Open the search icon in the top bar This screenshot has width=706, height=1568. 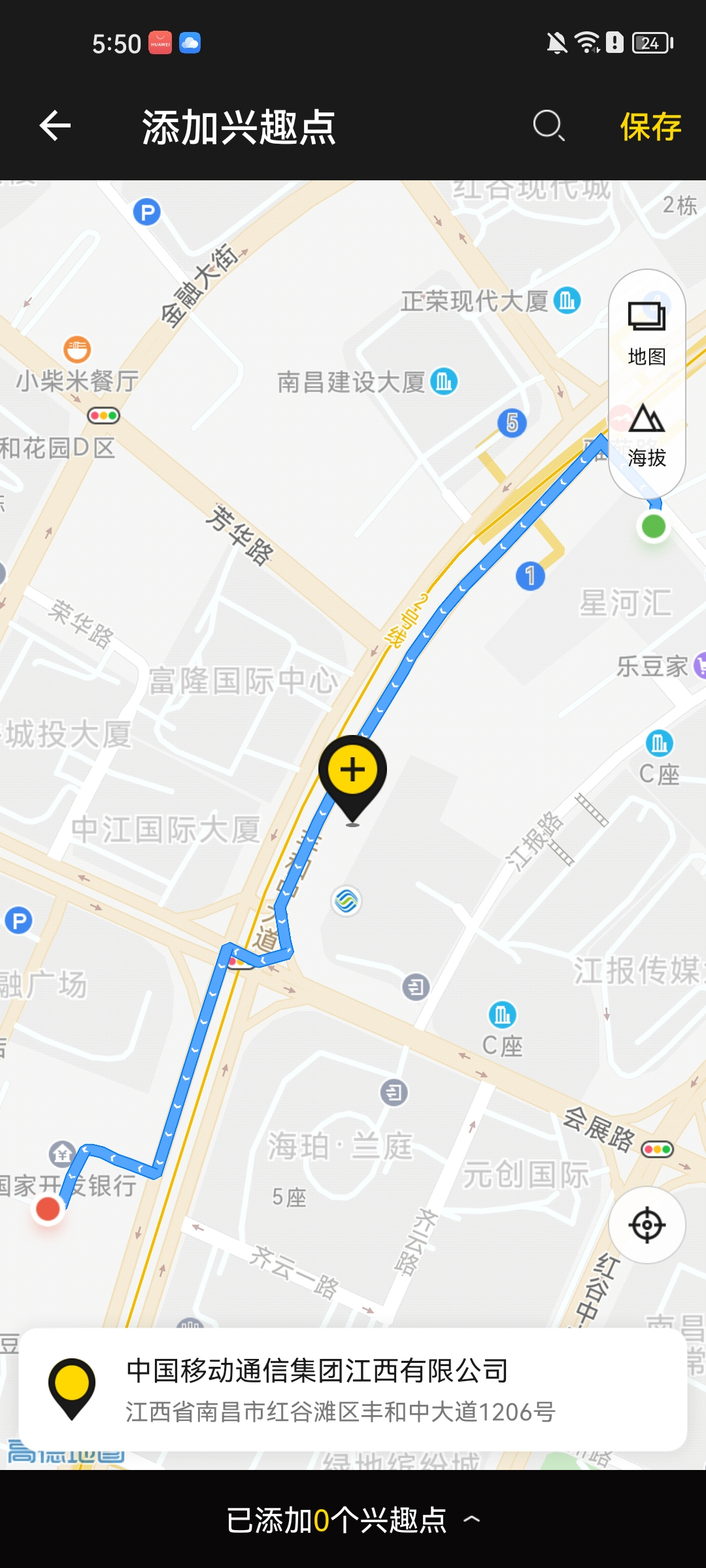tap(549, 125)
